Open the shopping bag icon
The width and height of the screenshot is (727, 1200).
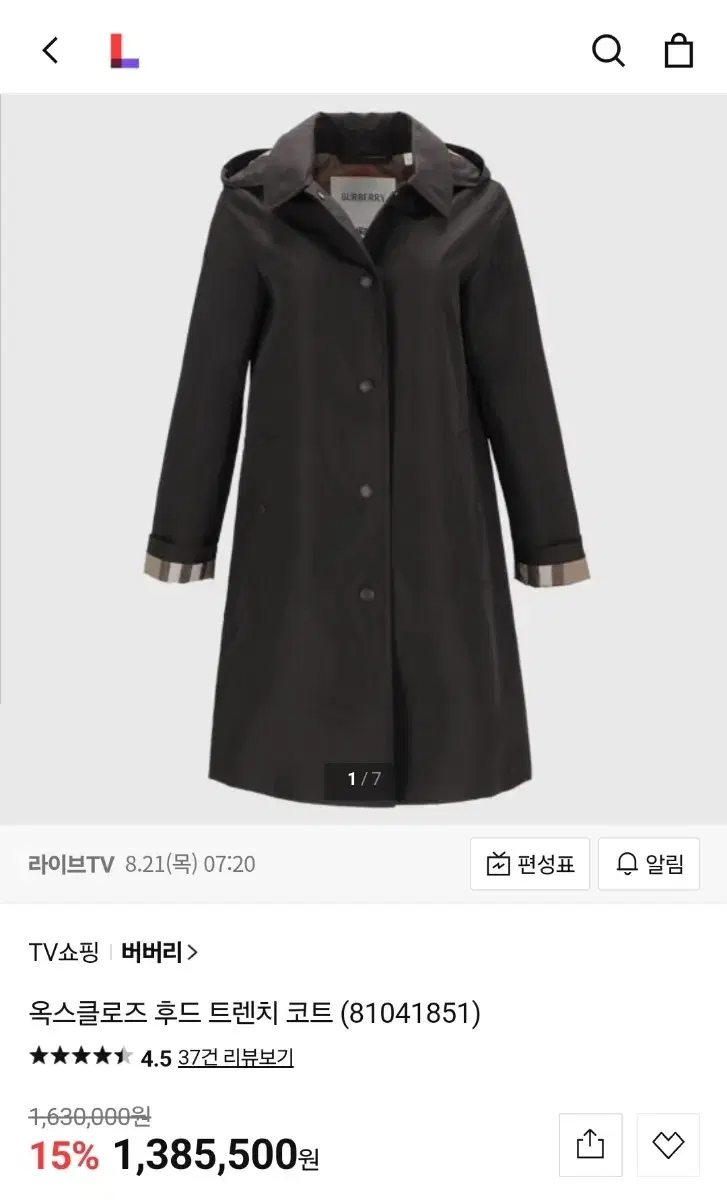point(679,50)
